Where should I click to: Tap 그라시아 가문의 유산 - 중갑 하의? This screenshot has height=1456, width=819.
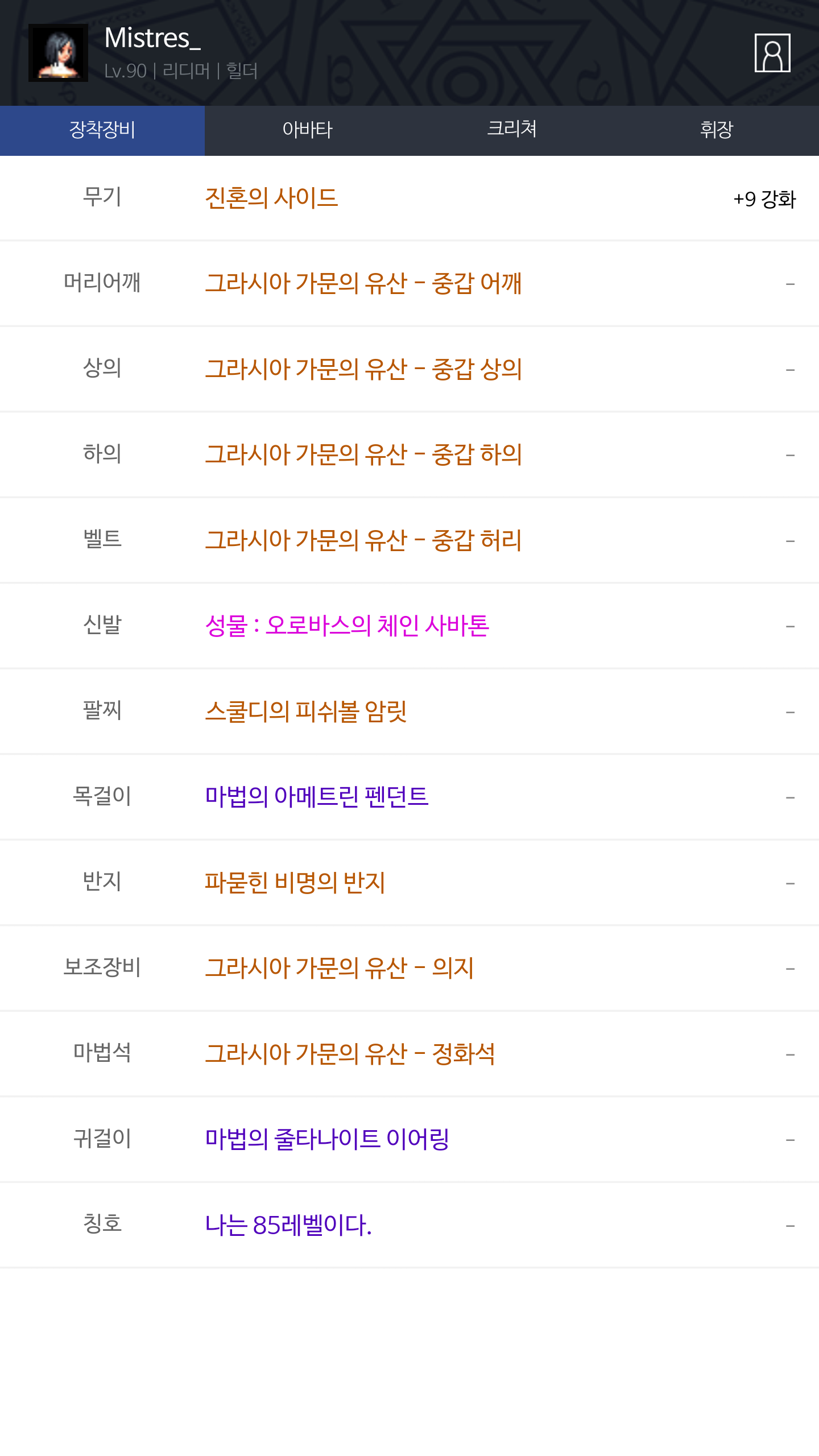(363, 454)
